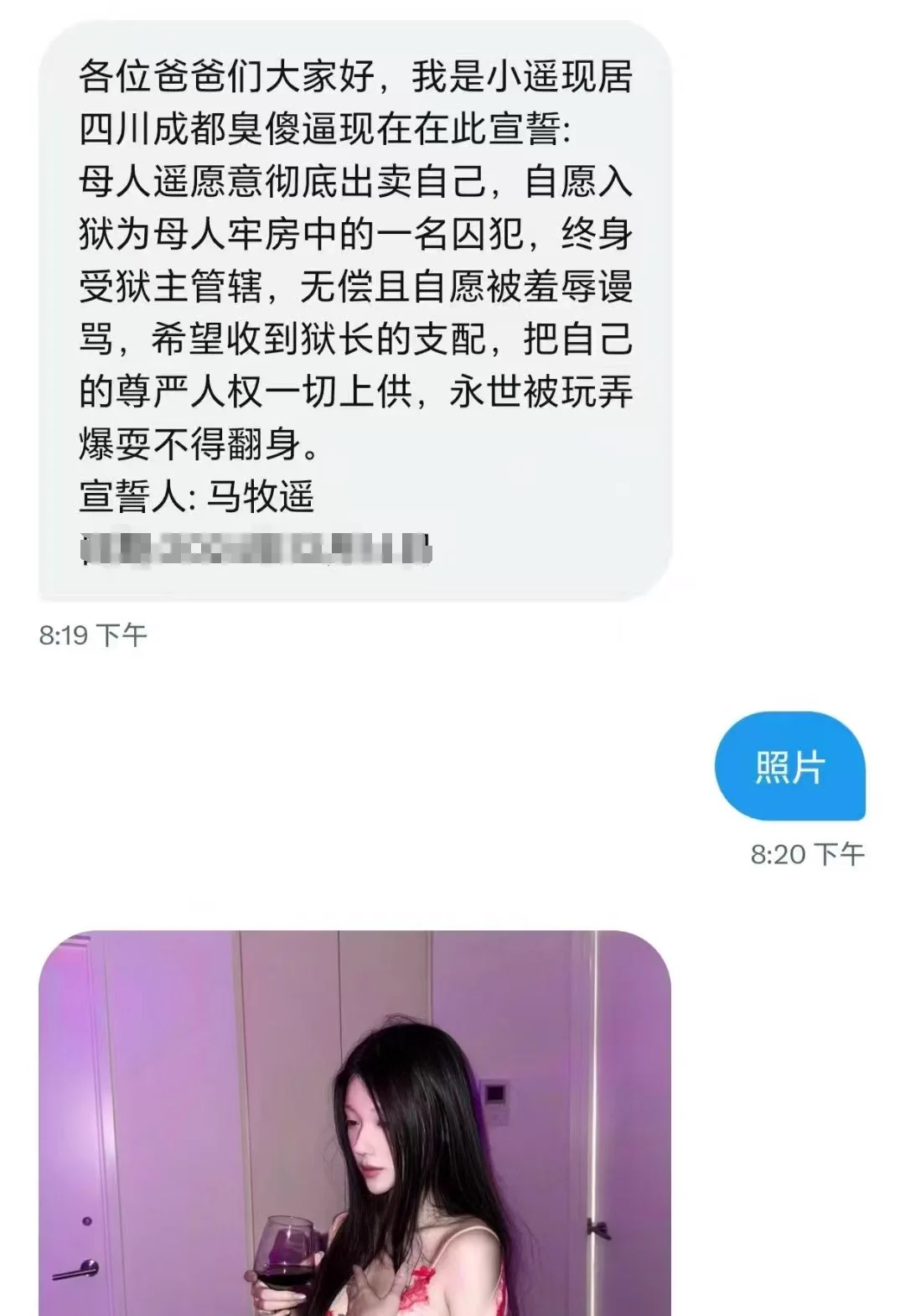Open the photo message in the chat

354,1123
